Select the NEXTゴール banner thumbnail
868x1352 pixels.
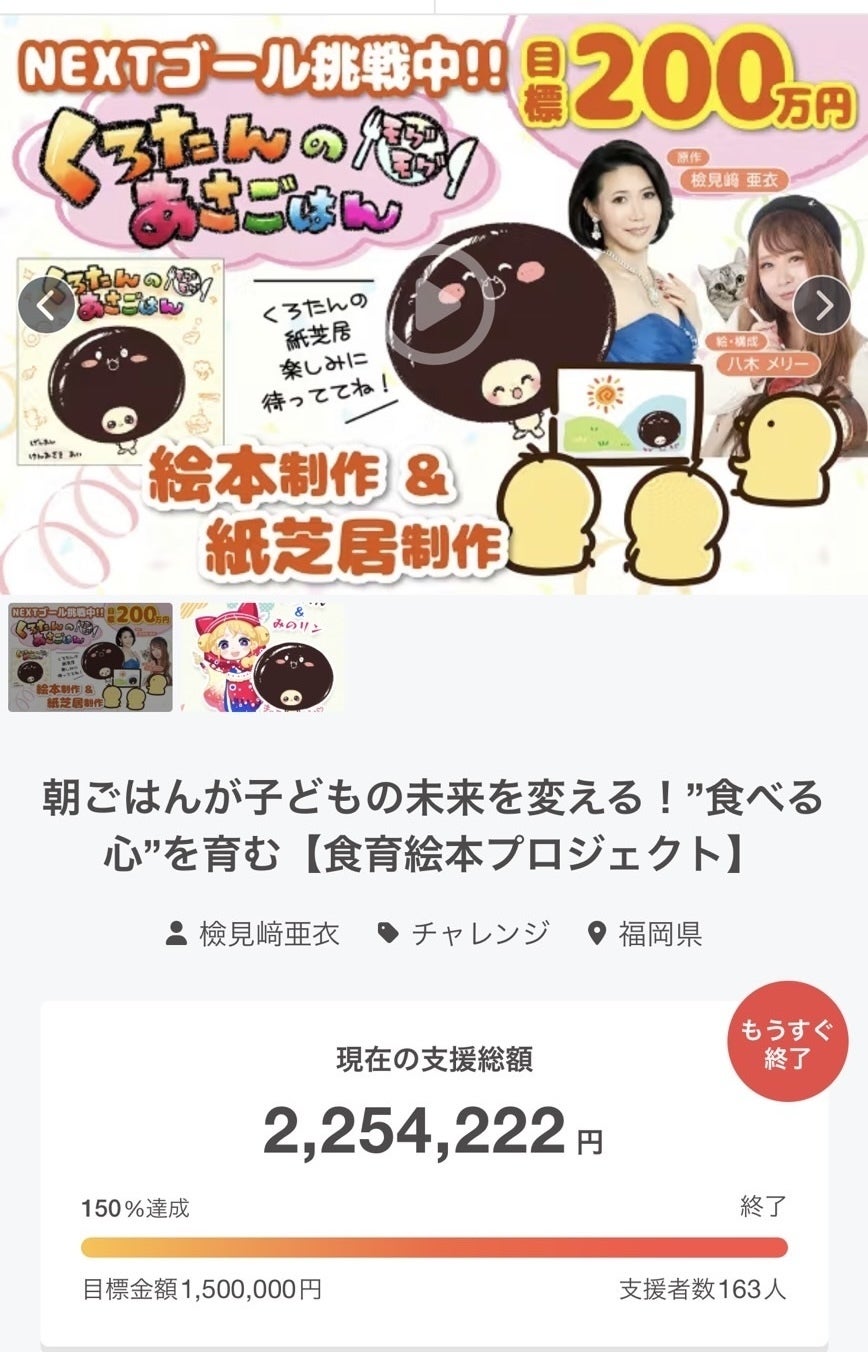coord(90,657)
